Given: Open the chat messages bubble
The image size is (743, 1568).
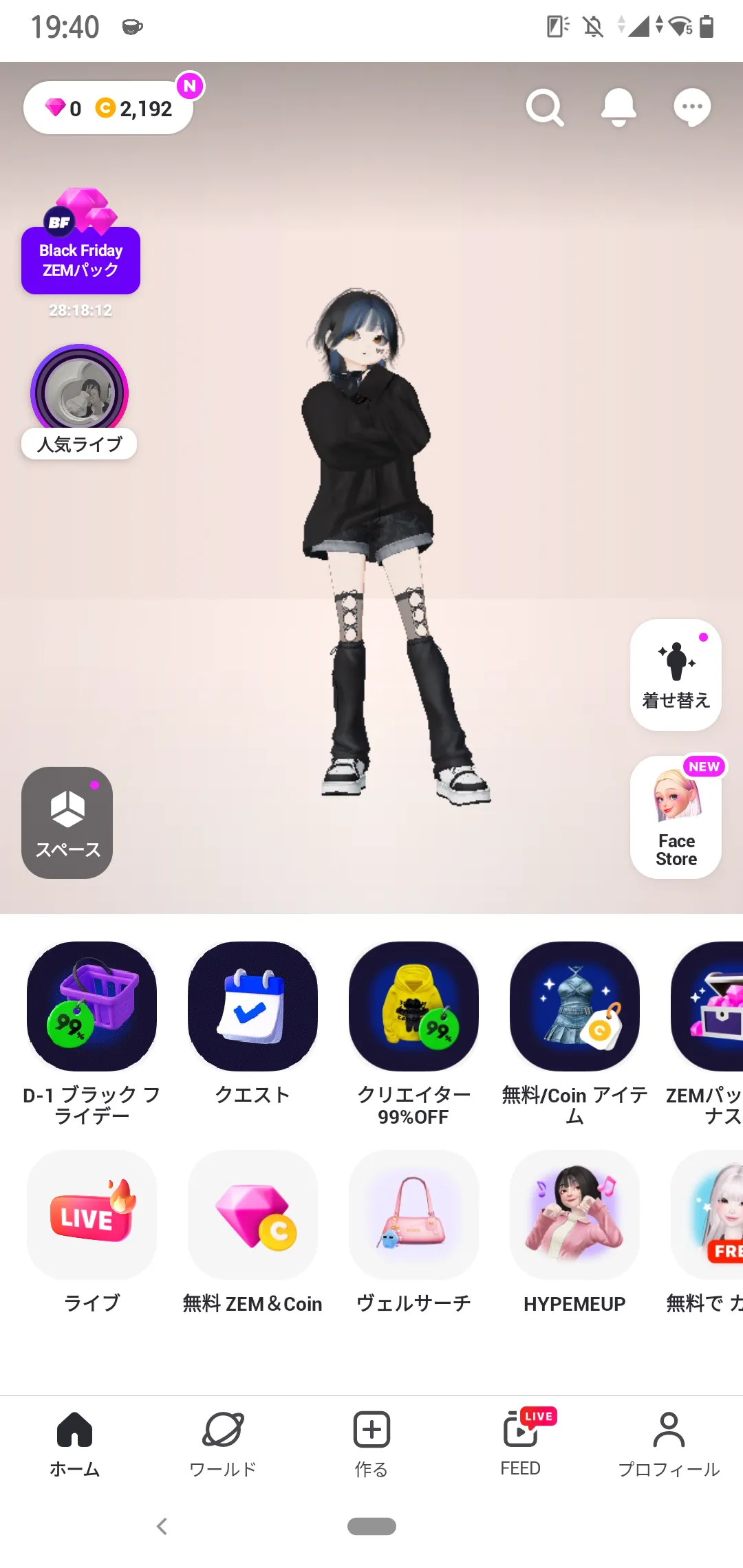Looking at the screenshot, I should (691, 107).
